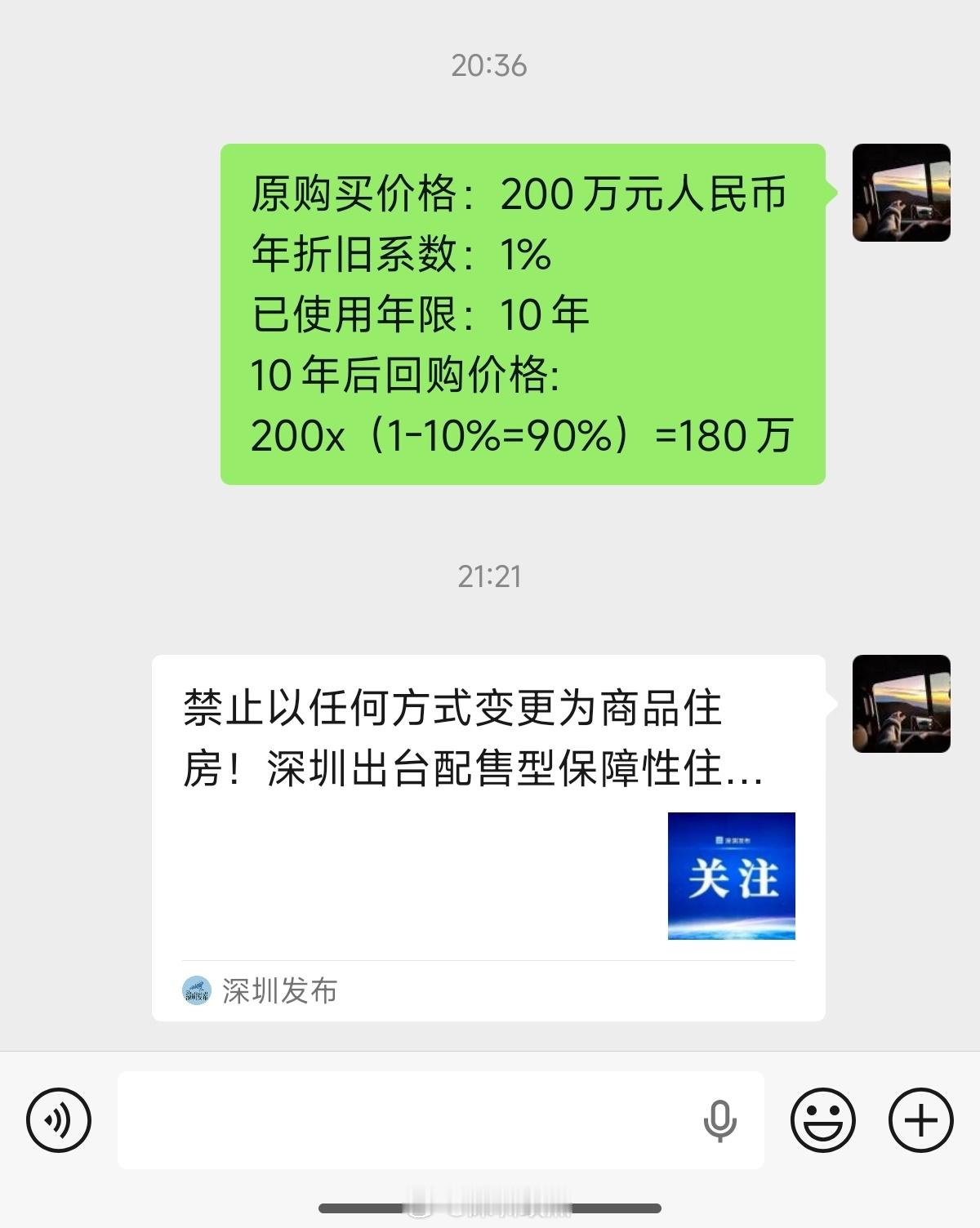This screenshot has width=980, height=1228.
Task: Select the green message about 回购价格
Action: point(523,314)
